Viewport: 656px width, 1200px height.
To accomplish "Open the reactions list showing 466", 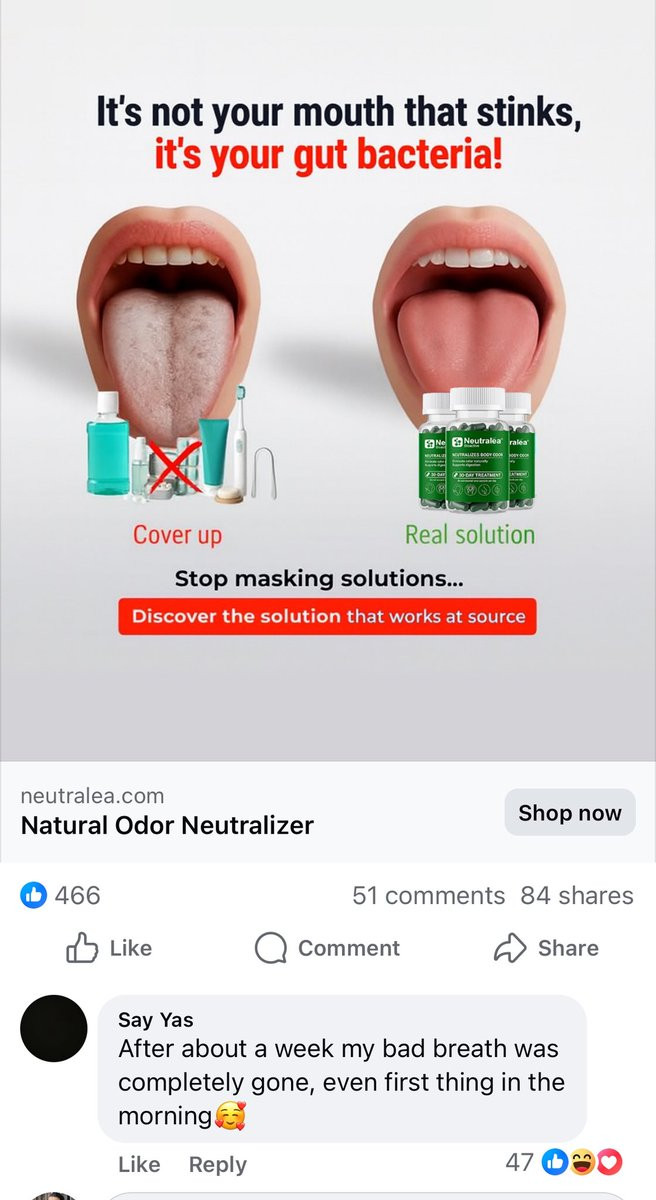I will 62,895.
